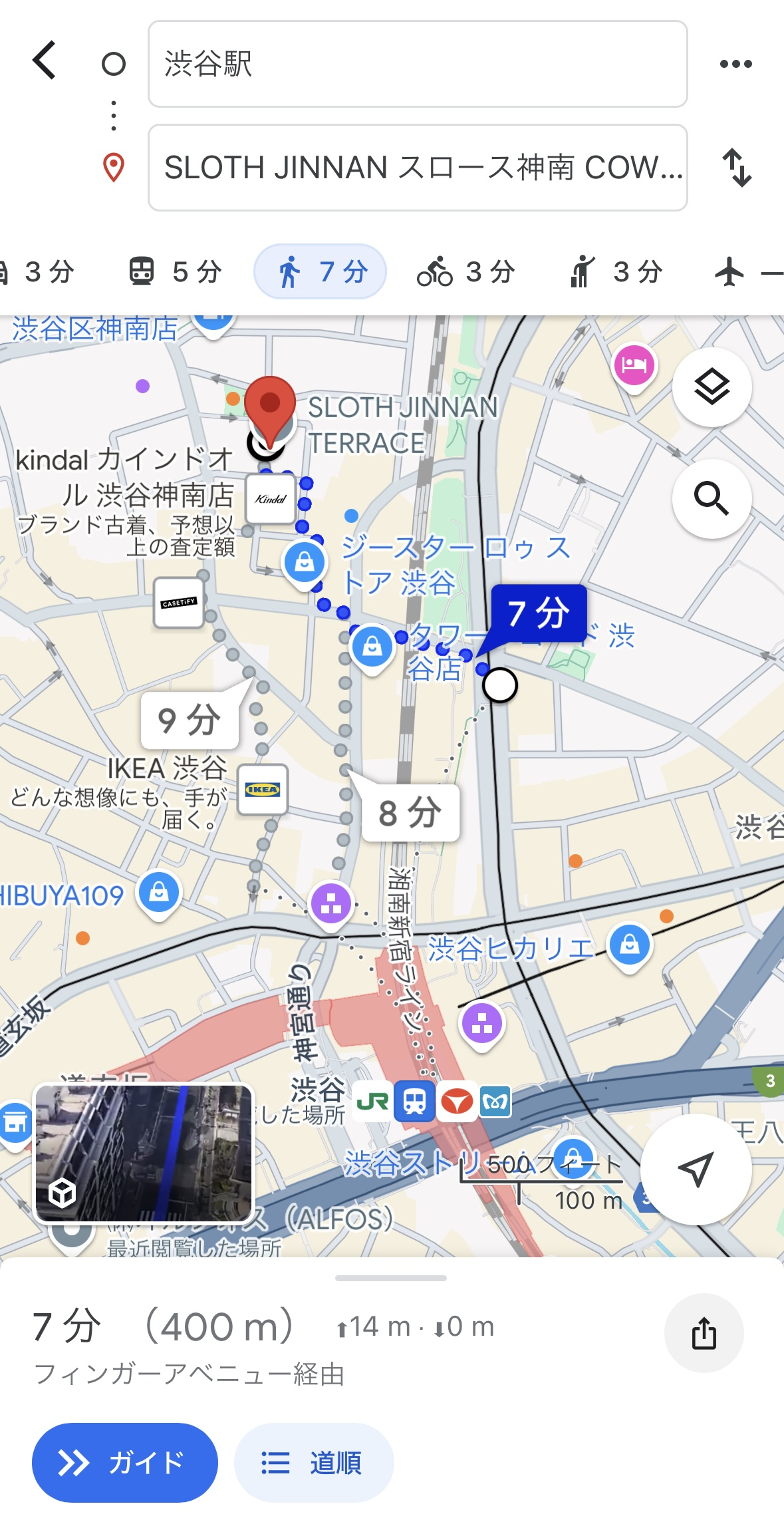This screenshot has width=784, height=1532.
Task: Choose the ride-hailing mode, 3 分
Action: coord(614,271)
